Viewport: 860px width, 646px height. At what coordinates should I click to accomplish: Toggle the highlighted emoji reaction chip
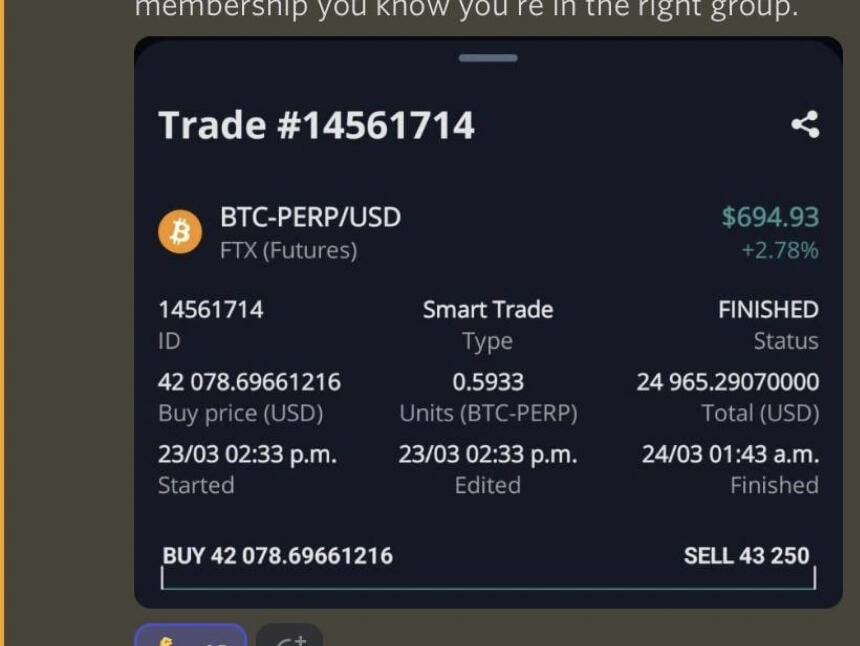191,636
